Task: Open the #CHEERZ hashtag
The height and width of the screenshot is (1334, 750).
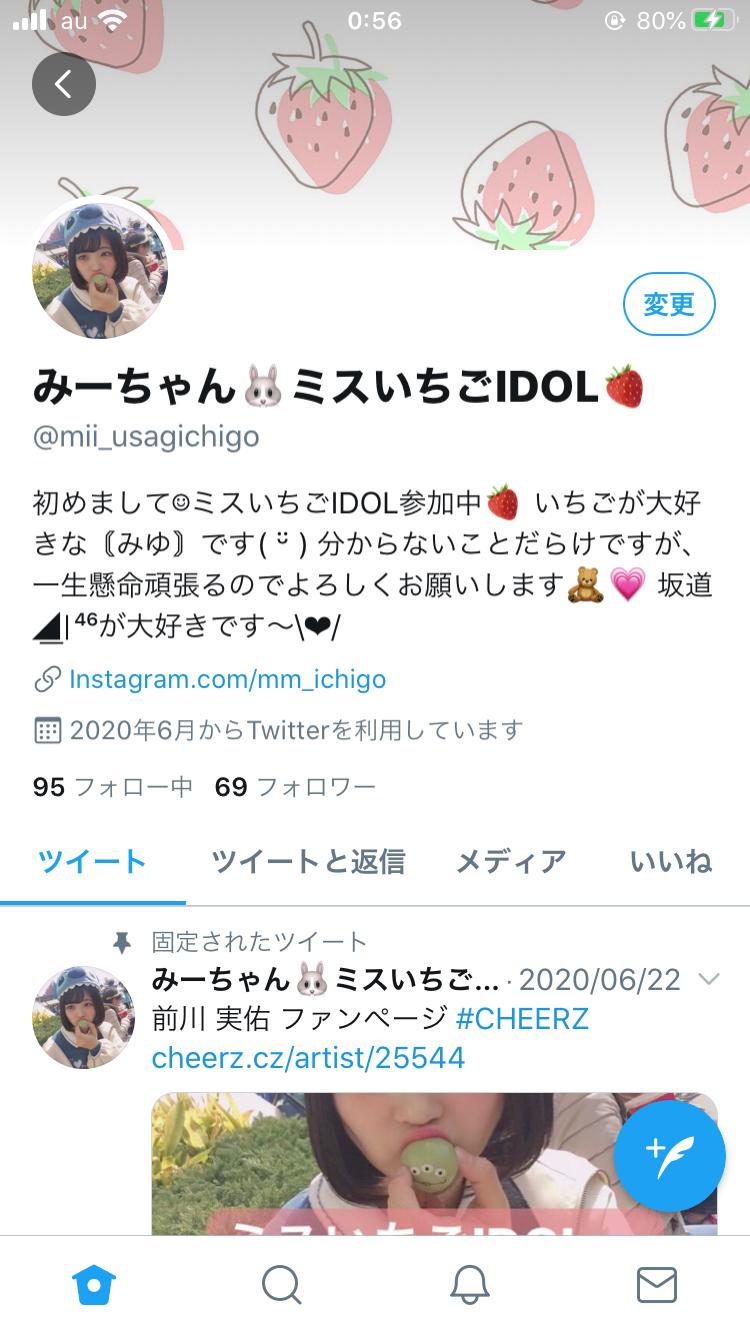Action: pos(522,1019)
